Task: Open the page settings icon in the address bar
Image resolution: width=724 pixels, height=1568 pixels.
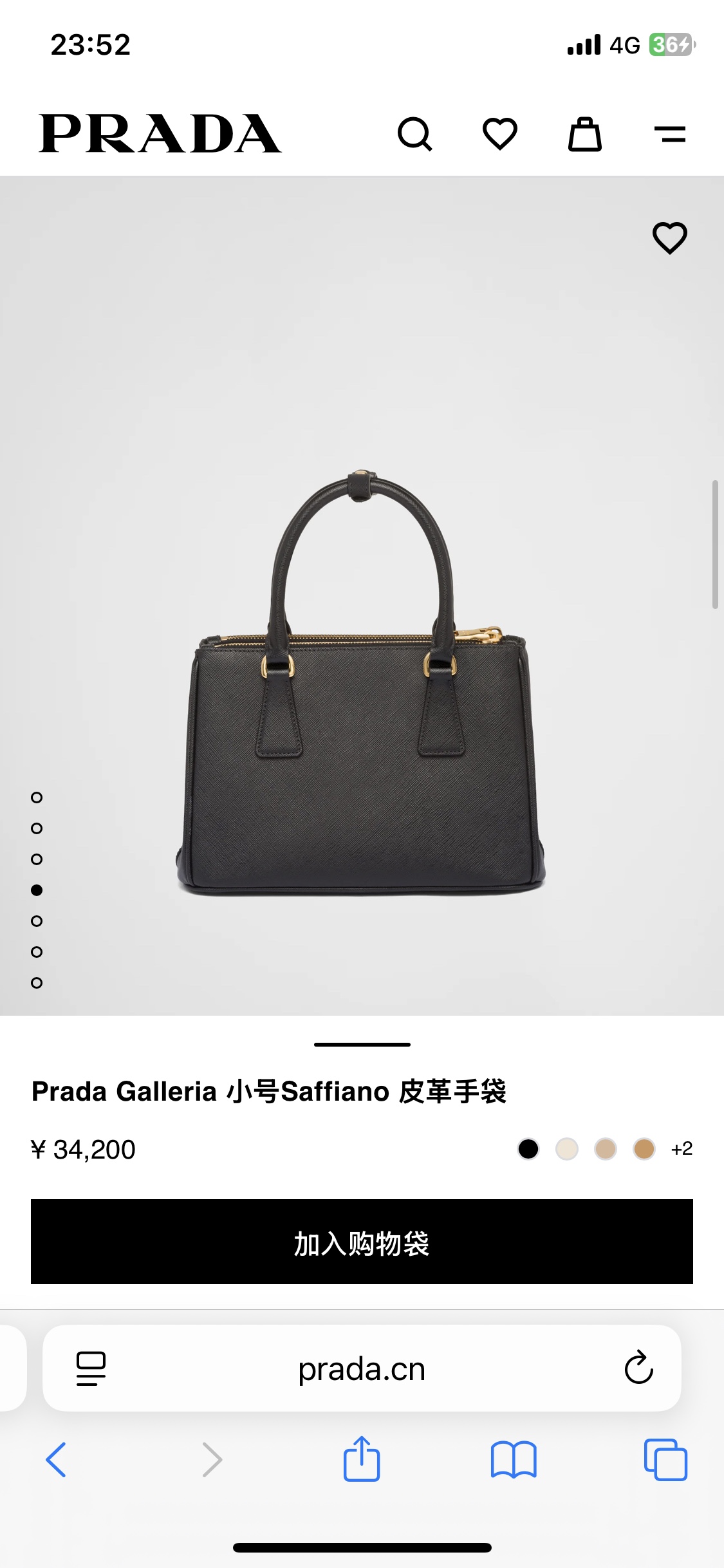Action: point(91,1368)
